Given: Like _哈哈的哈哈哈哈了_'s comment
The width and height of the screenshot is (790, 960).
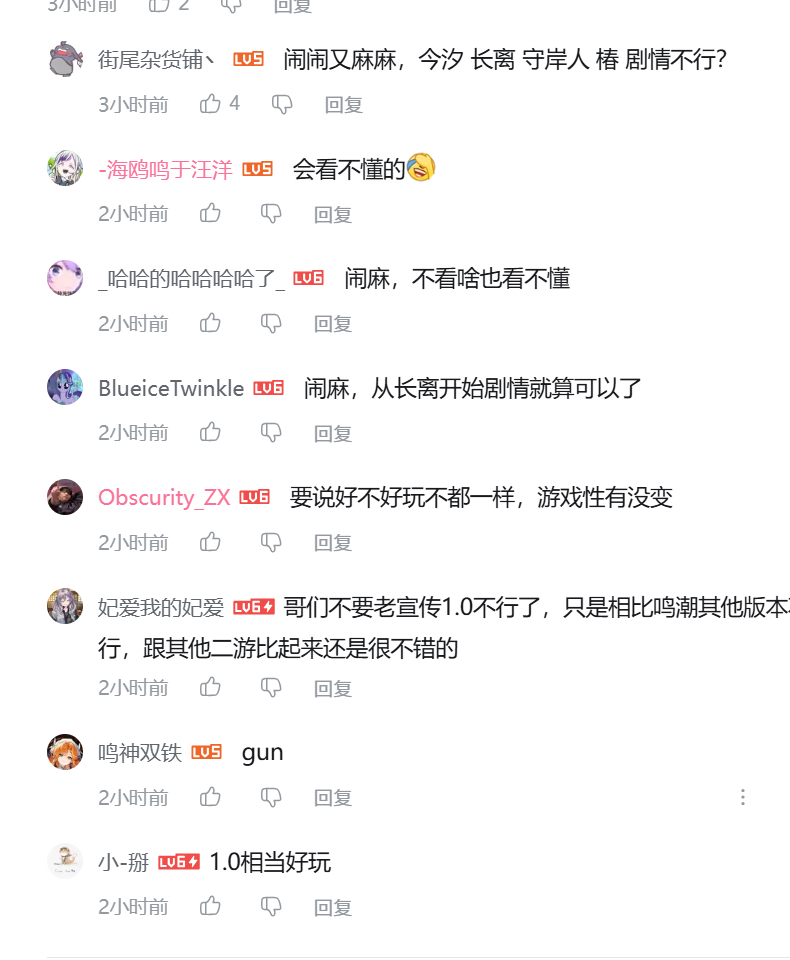Looking at the screenshot, I should pos(210,322).
